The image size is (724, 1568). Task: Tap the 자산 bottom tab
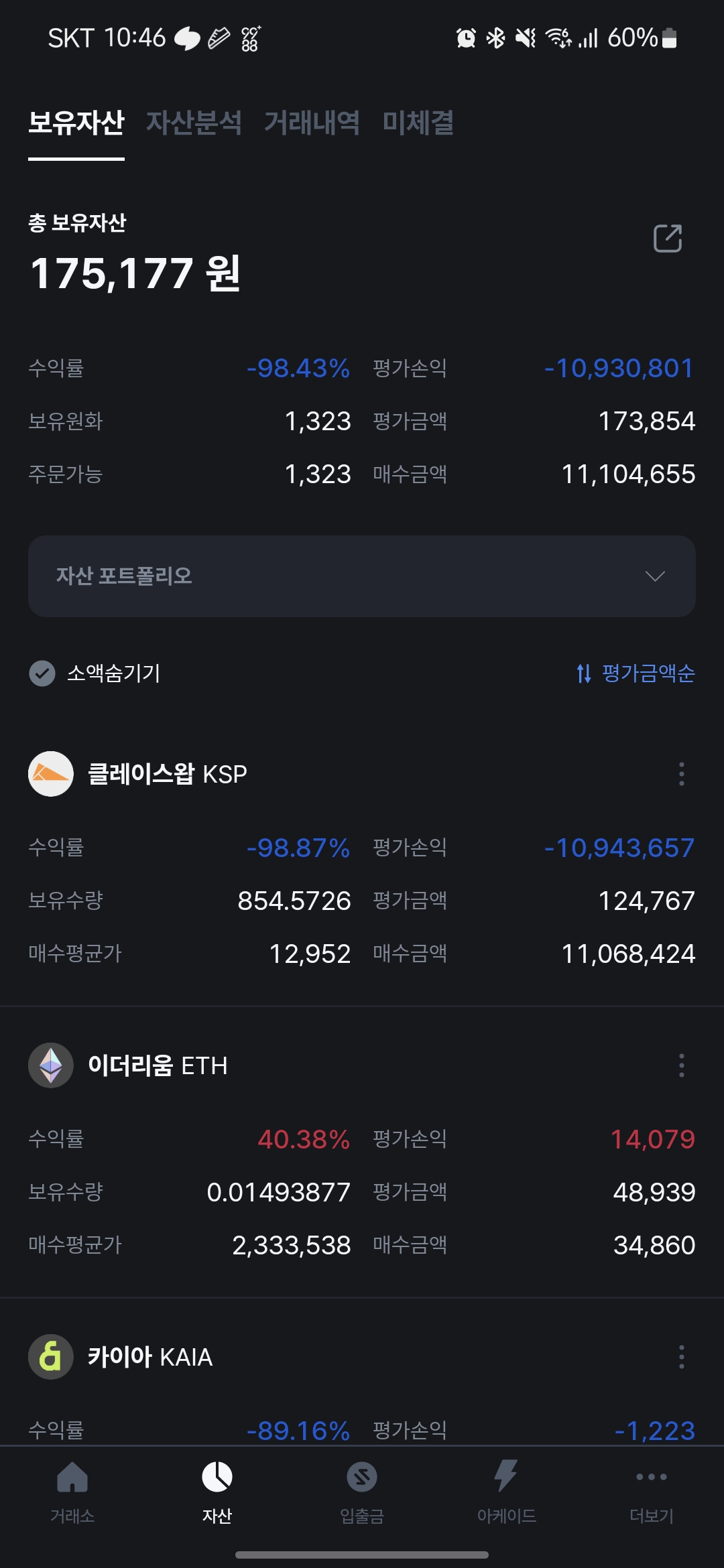coord(217,1492)
